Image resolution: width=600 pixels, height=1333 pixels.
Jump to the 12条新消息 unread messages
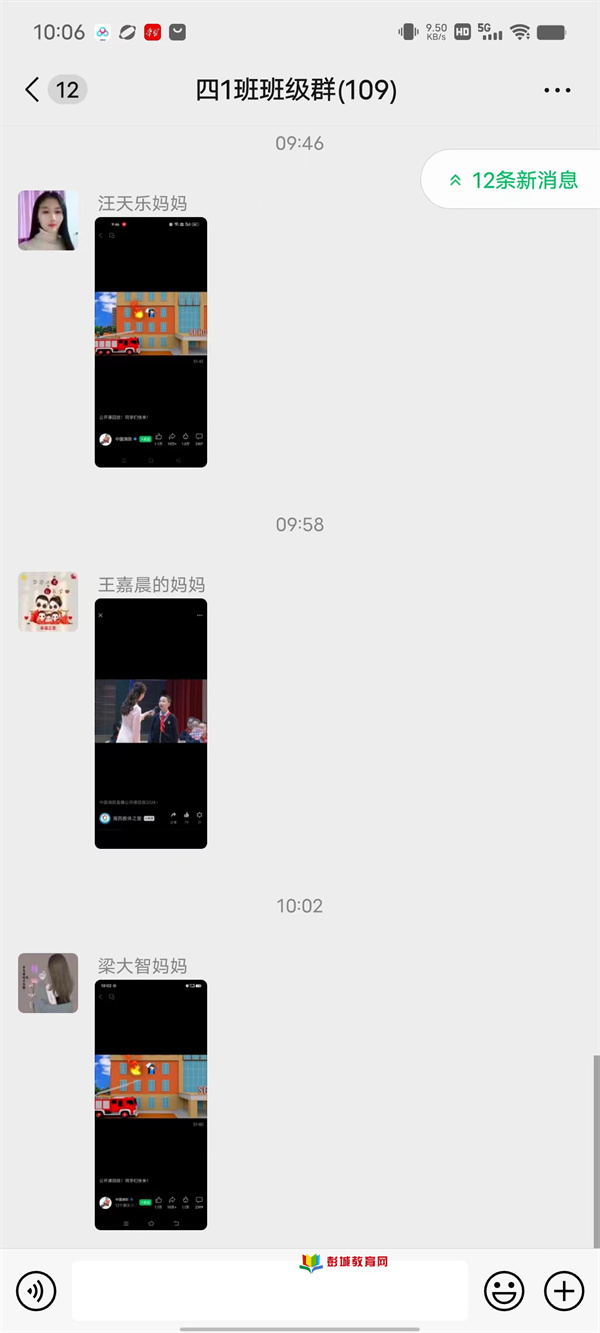(513, 180)
